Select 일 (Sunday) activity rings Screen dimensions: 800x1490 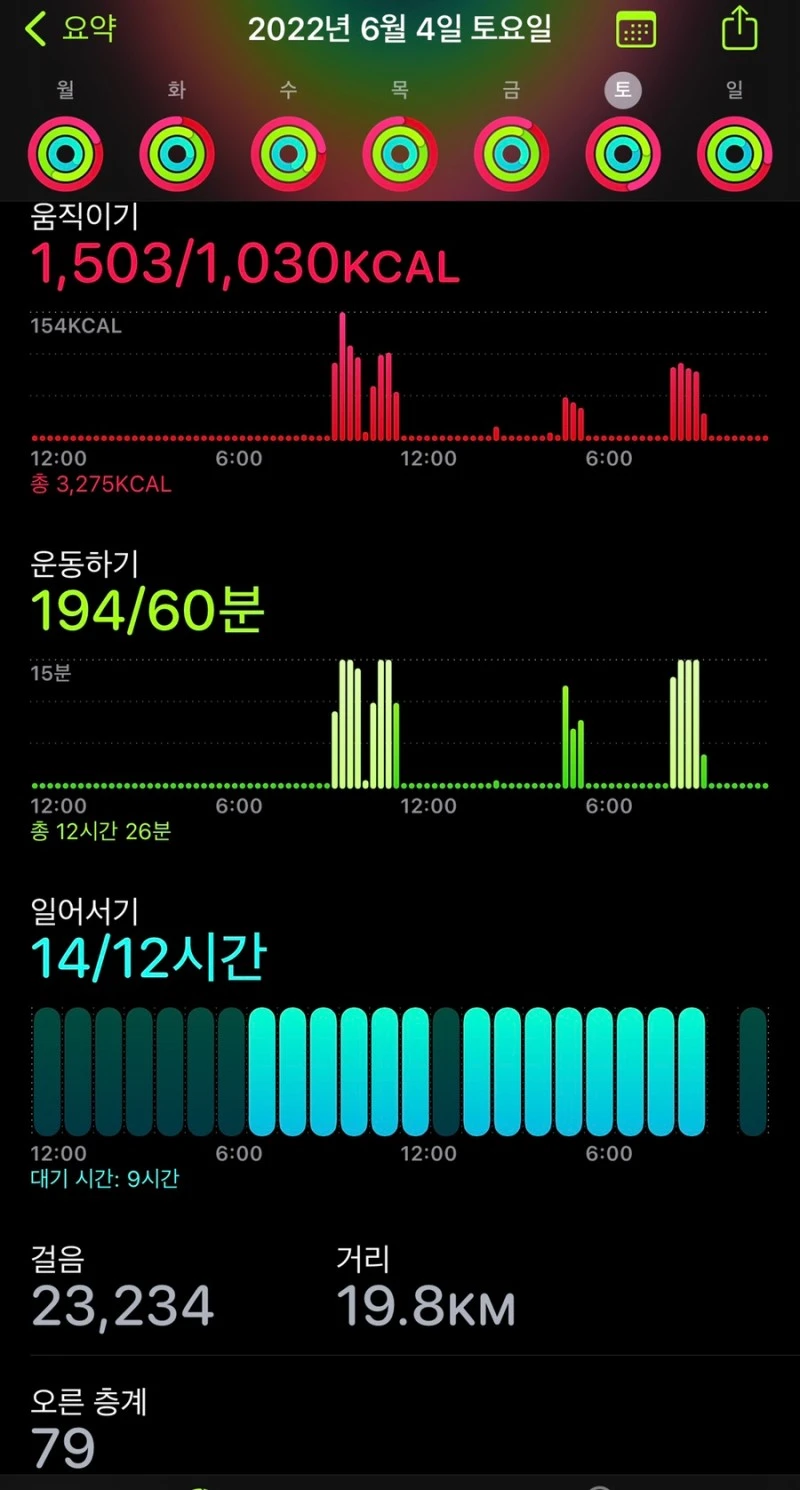pyautogui.click(x=734, y=153)
